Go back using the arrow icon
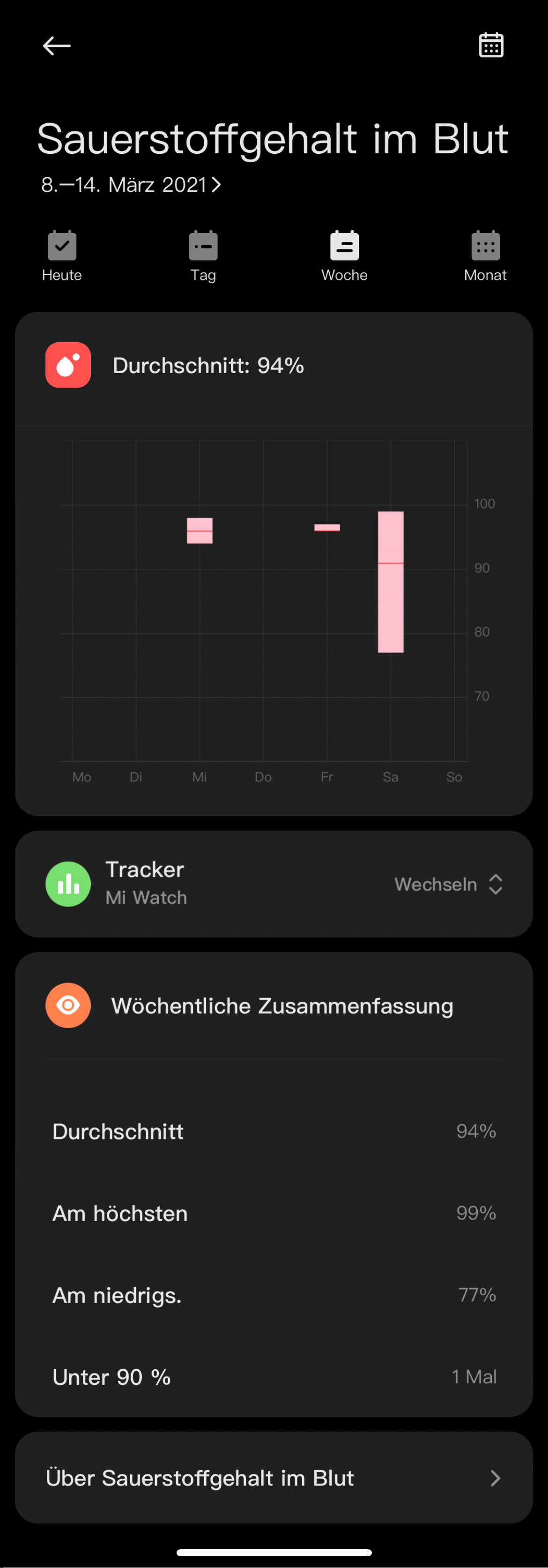548x1568 pixels. (57, 45)
